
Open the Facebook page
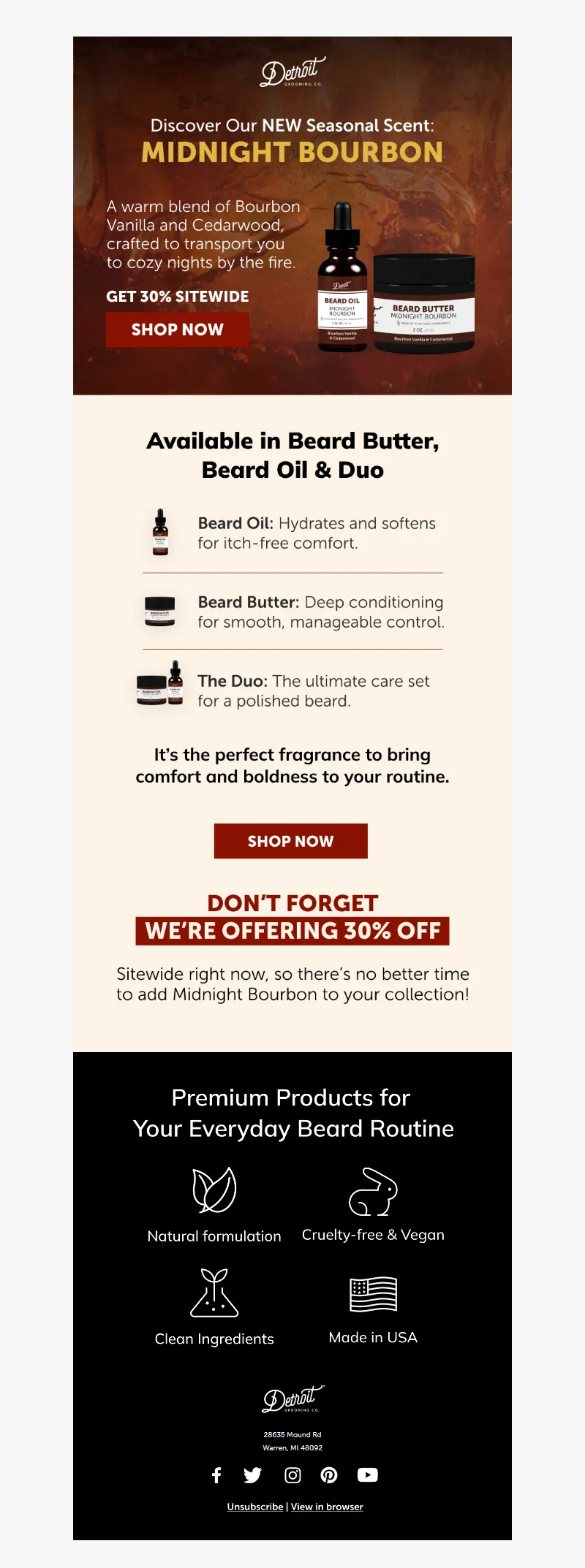click(216, 1474)
